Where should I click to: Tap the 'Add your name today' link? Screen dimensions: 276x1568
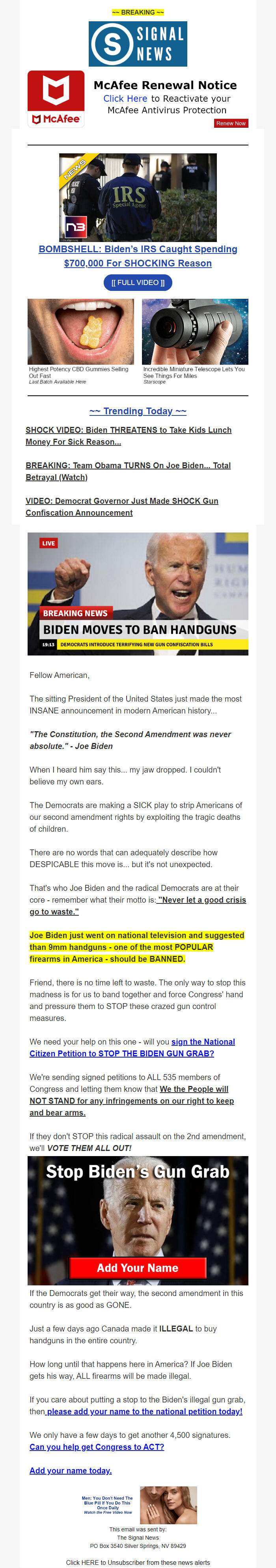pos(71,1470)
